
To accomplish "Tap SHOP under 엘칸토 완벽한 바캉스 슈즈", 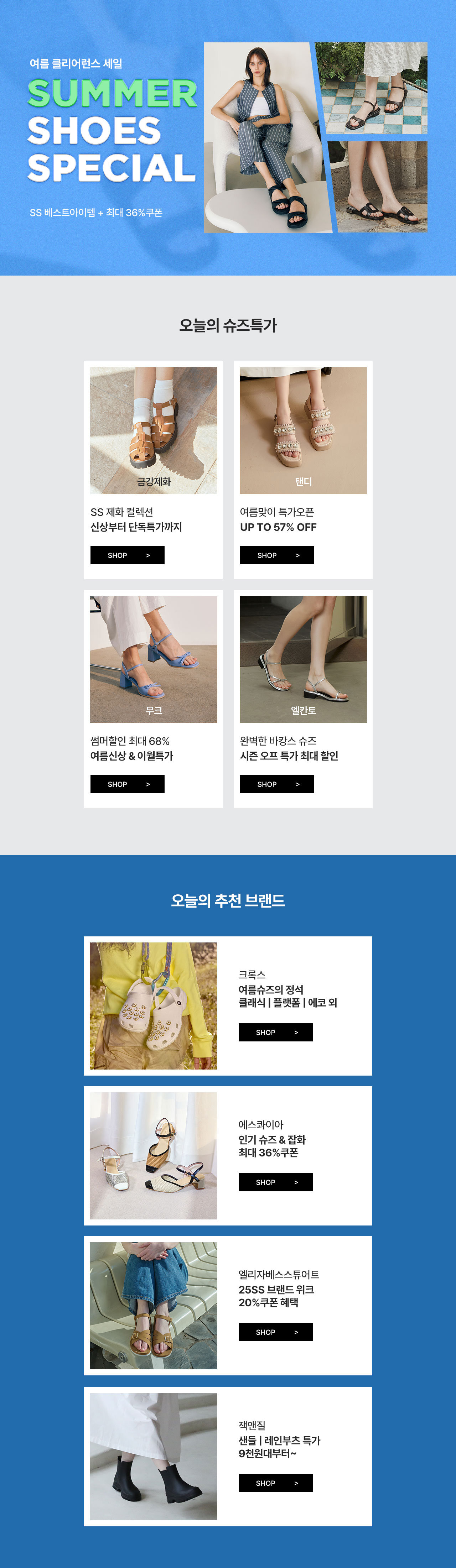I will click(276, 783).
